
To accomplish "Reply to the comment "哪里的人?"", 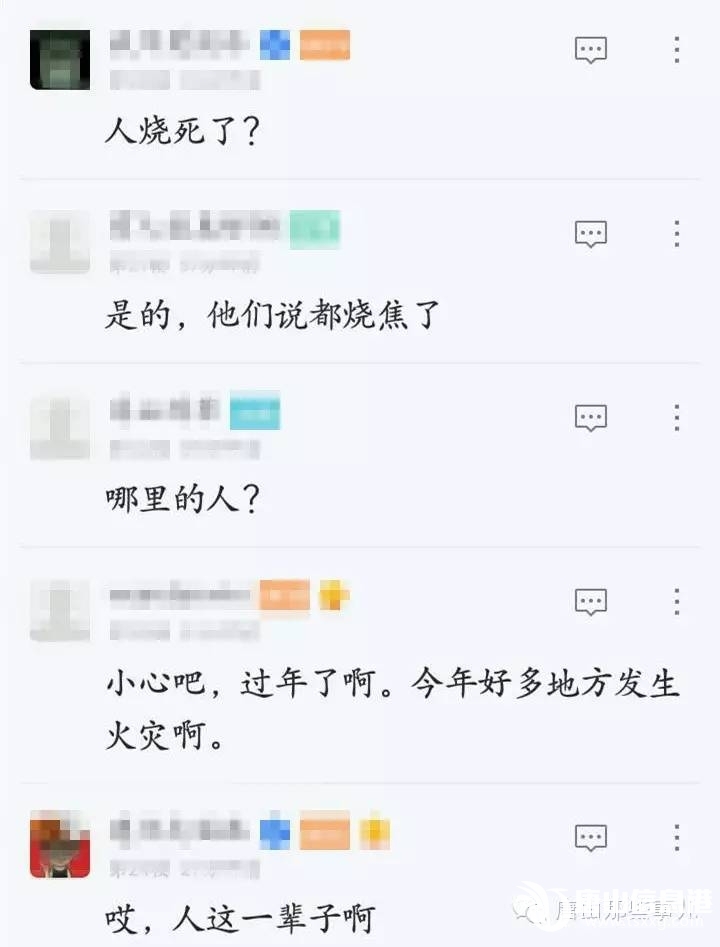I will 591,418.
